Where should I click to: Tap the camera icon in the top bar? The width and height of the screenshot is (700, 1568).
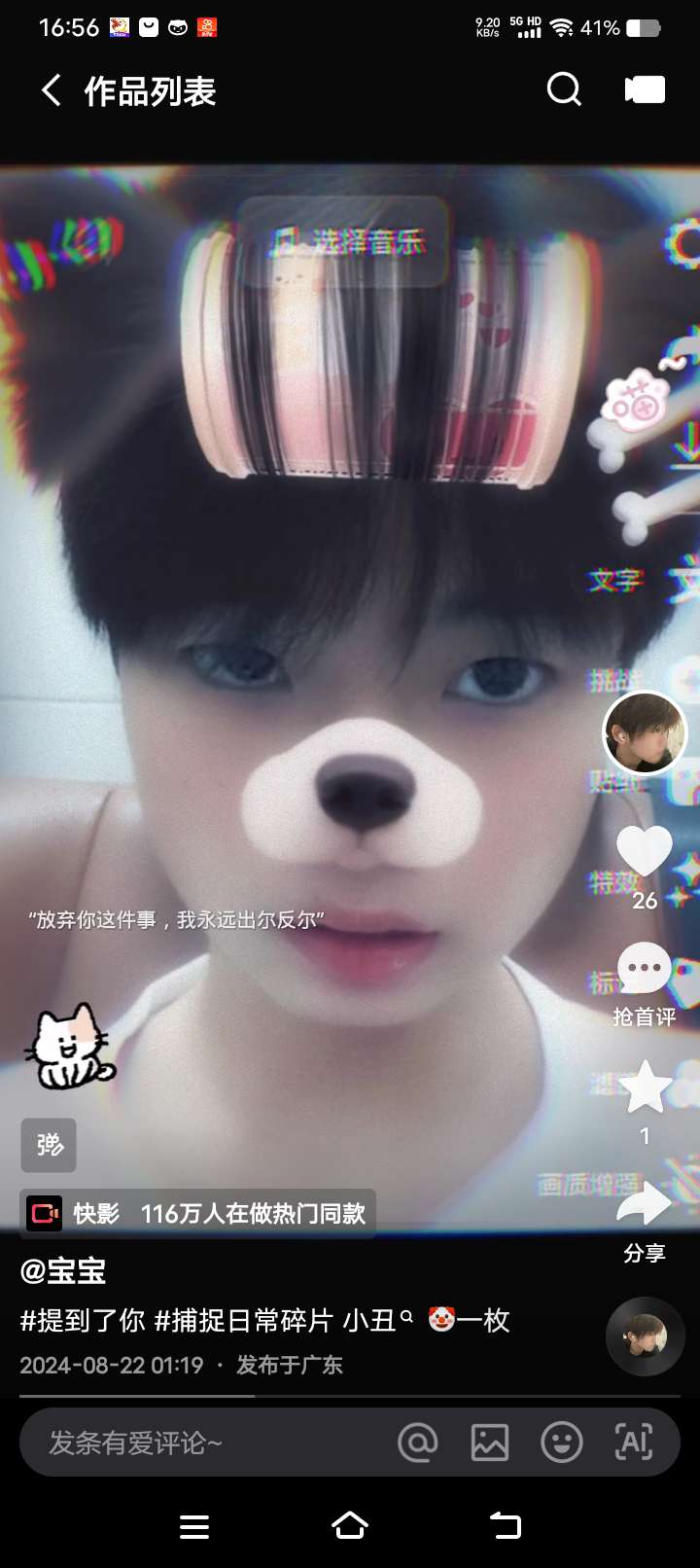(645, 89)
